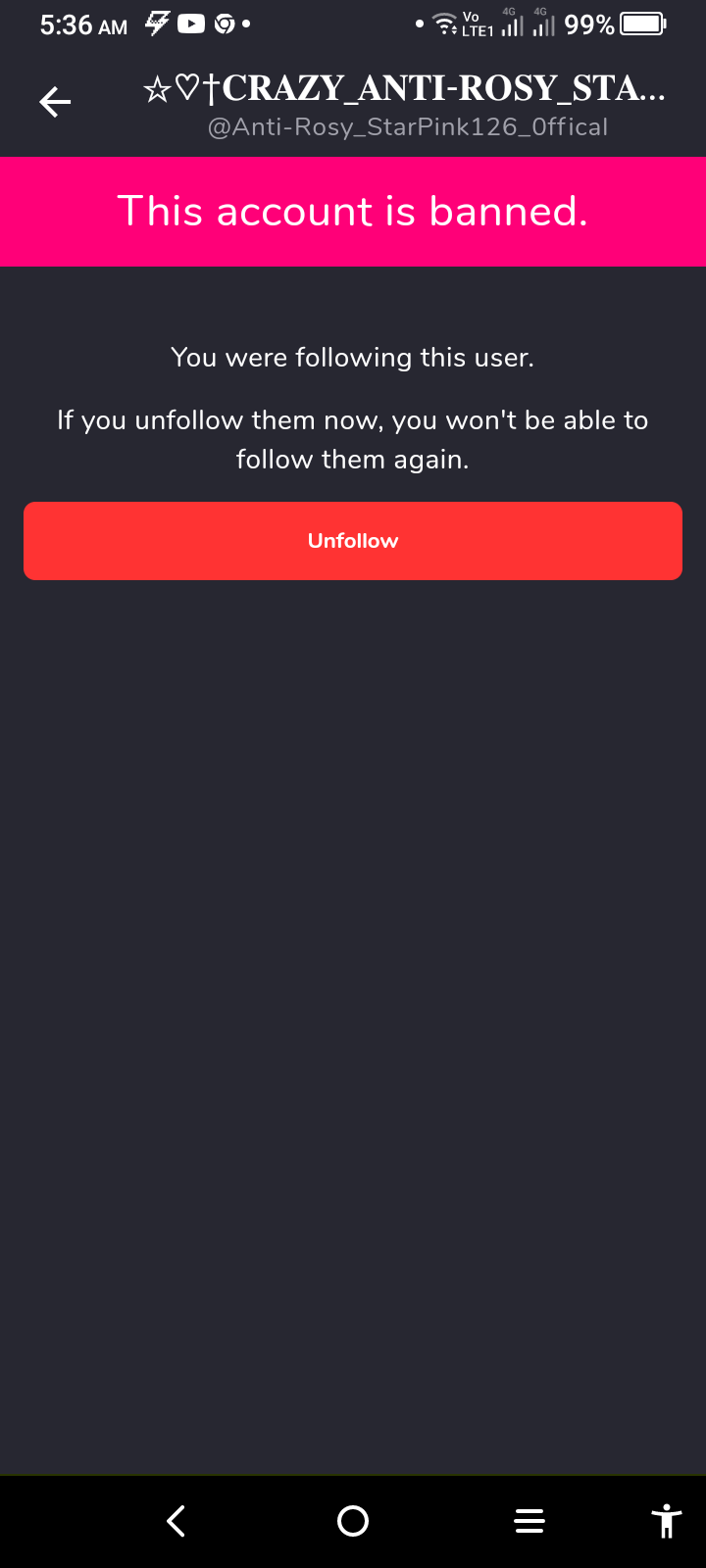Go back using the system navigation bar
This screenshot has width=706, height=1568.
coord(176,1521)
